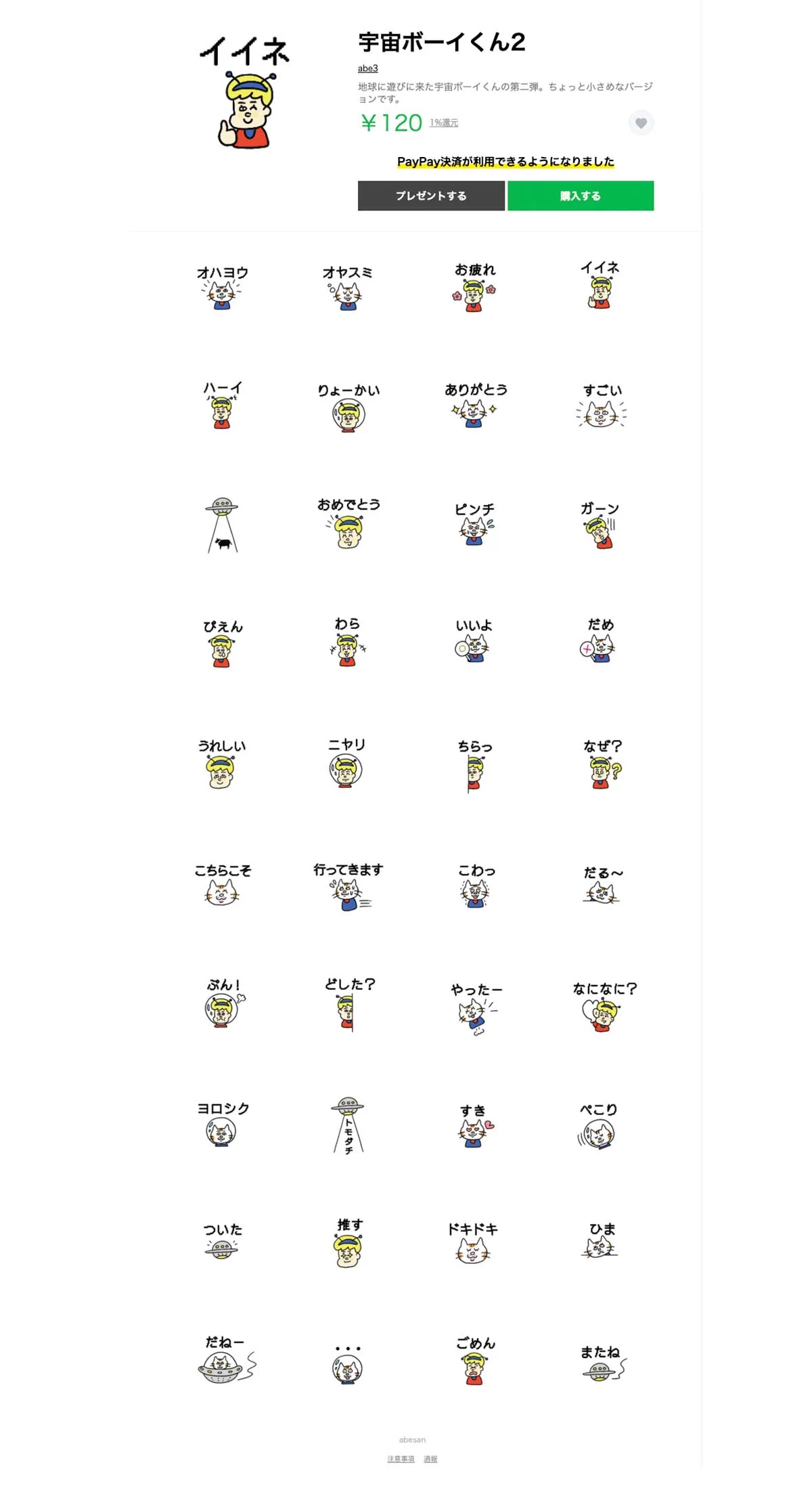
Task: Add sticker set to wishlist heart
Action: click(641, 123)
